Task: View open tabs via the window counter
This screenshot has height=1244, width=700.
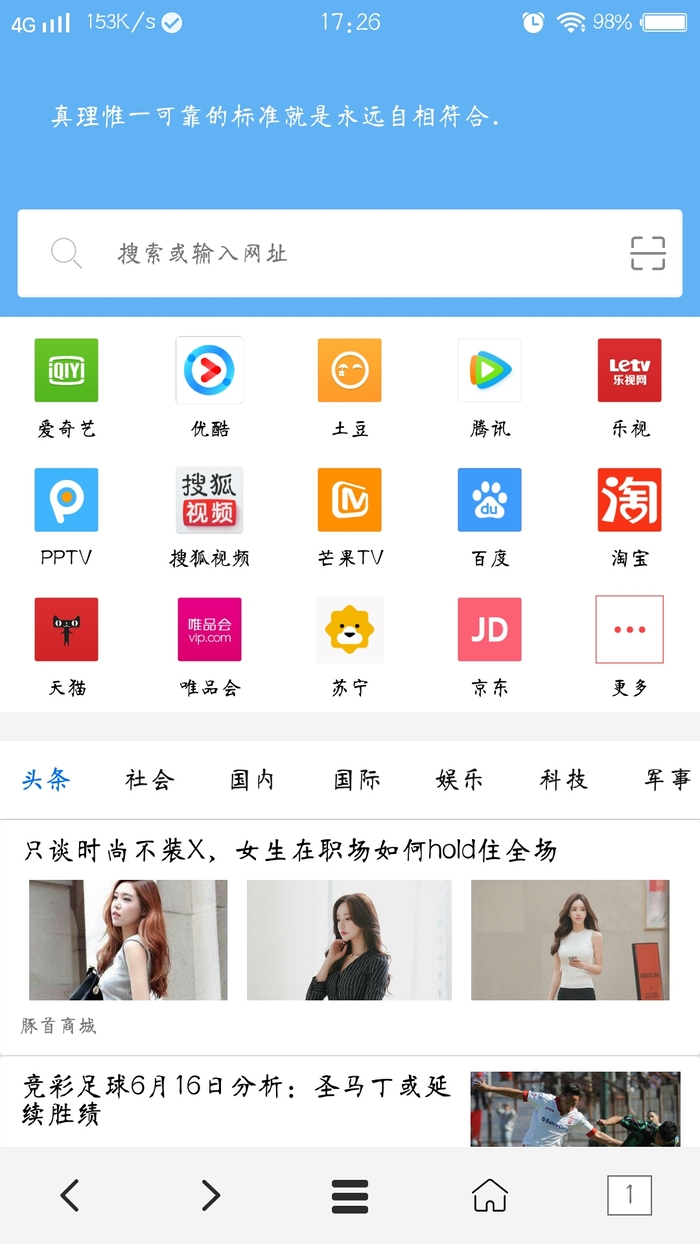Action: point(629,1195)
